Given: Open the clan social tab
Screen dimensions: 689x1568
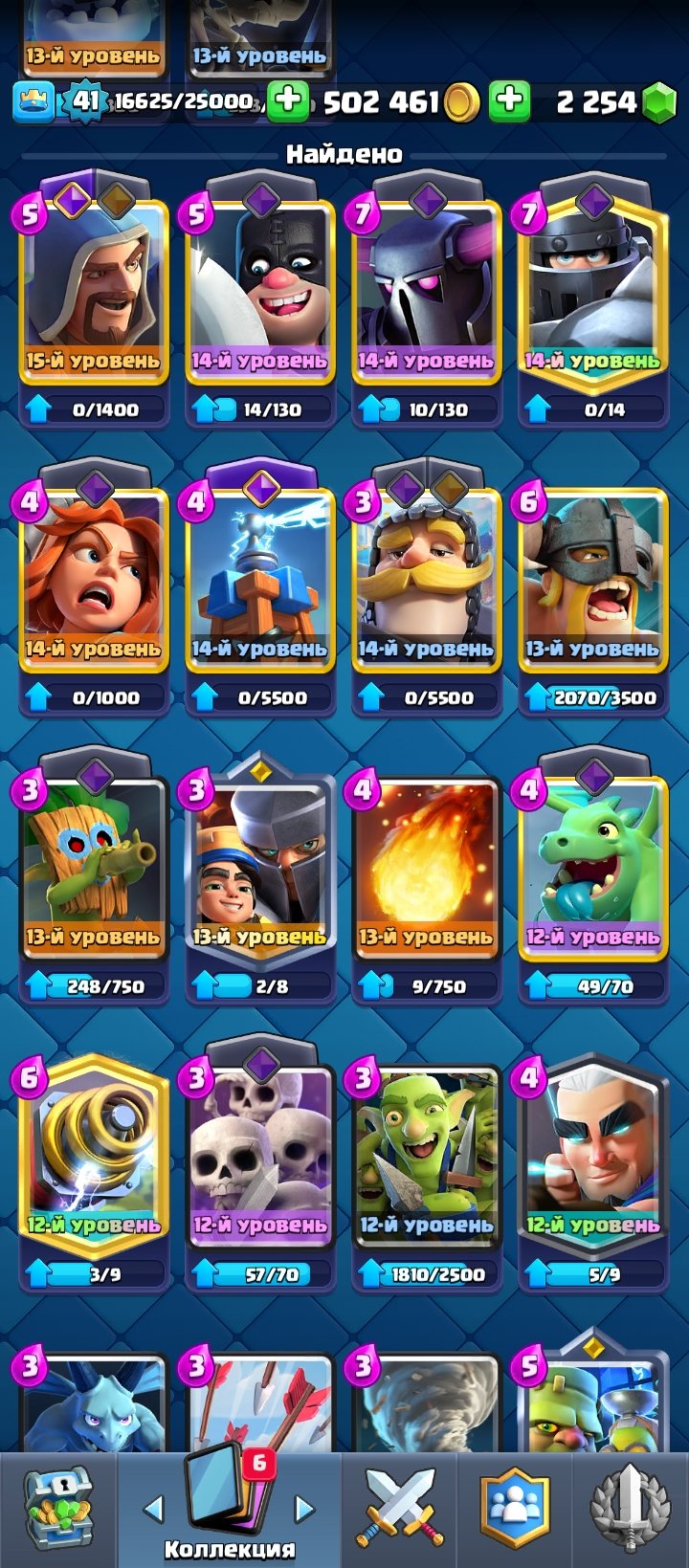Looking at the screenshot, I should 515,1510.
